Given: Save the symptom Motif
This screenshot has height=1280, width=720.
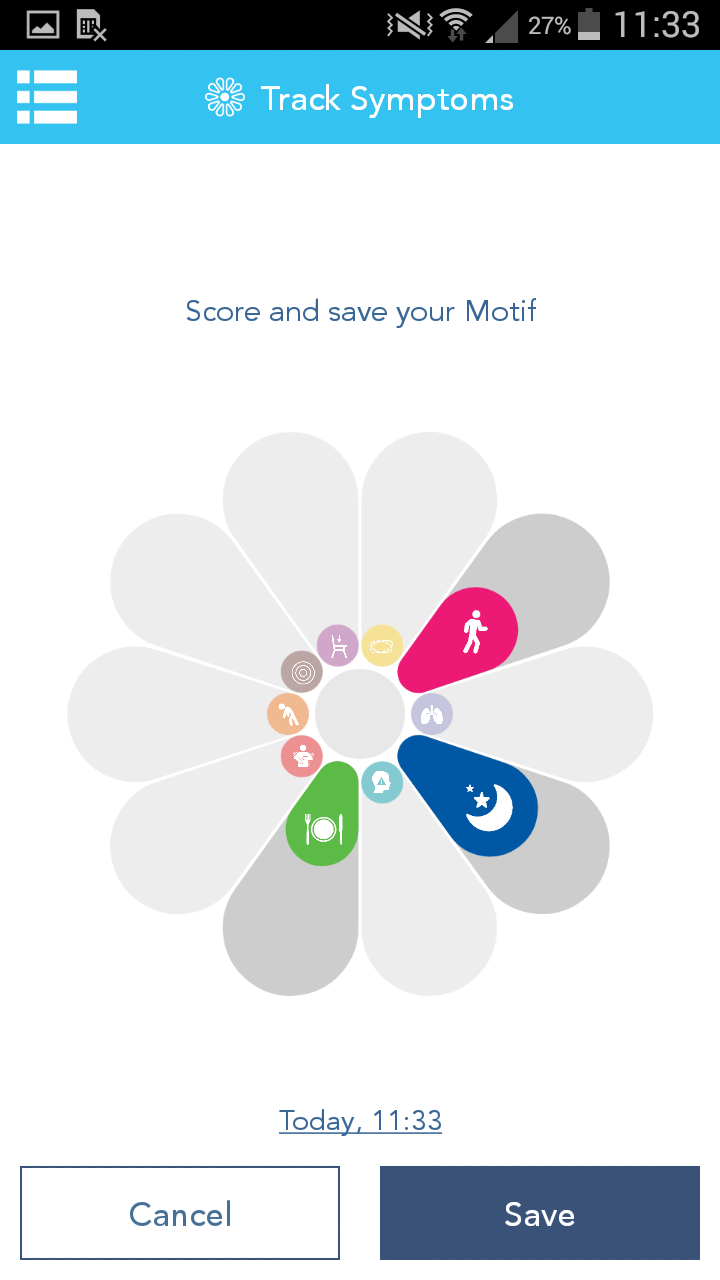Looking at the screenshot, I should click(539, 1213).
